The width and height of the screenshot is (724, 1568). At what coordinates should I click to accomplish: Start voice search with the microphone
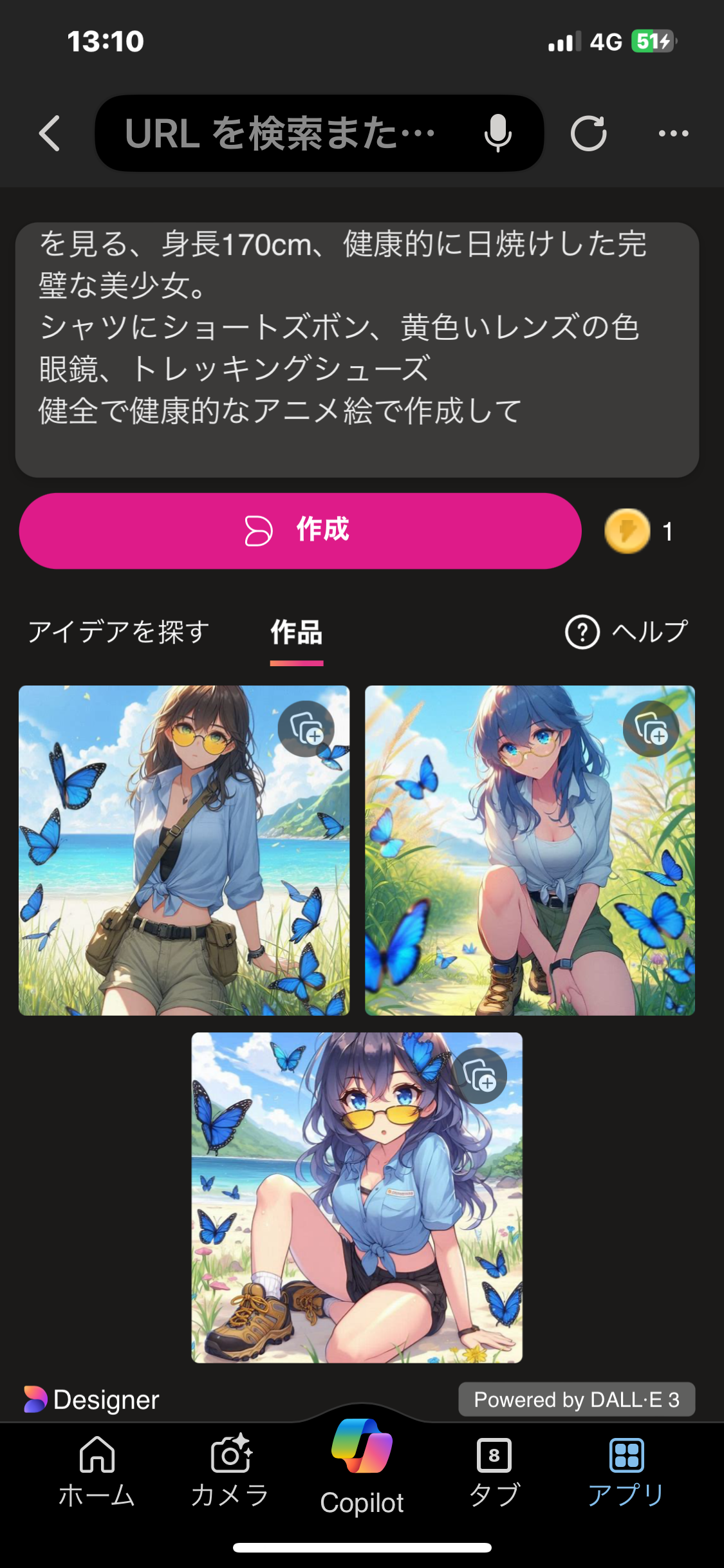(497, 134)
